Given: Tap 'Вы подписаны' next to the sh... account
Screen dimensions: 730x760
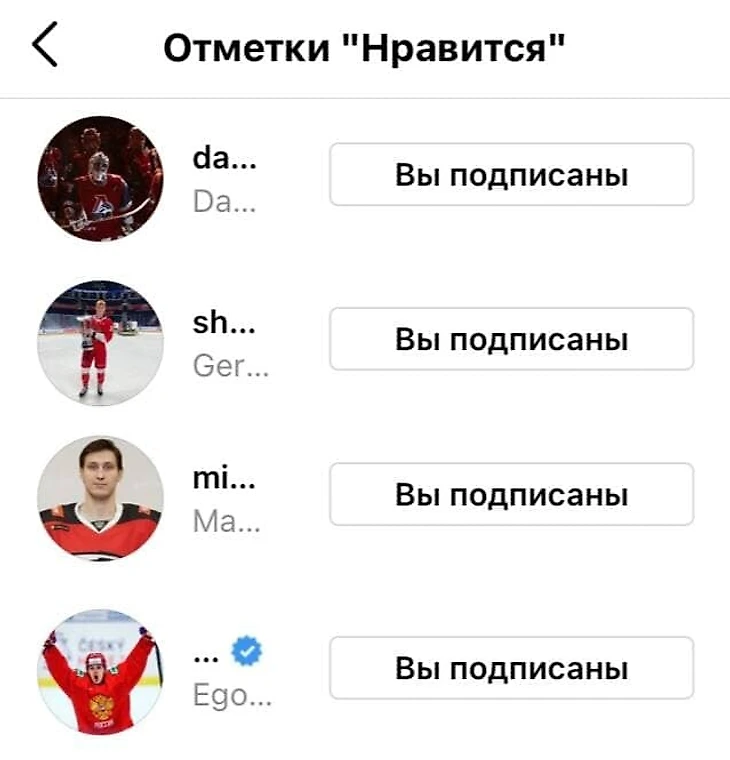Looking at the screenshot, I should [511, 339].
